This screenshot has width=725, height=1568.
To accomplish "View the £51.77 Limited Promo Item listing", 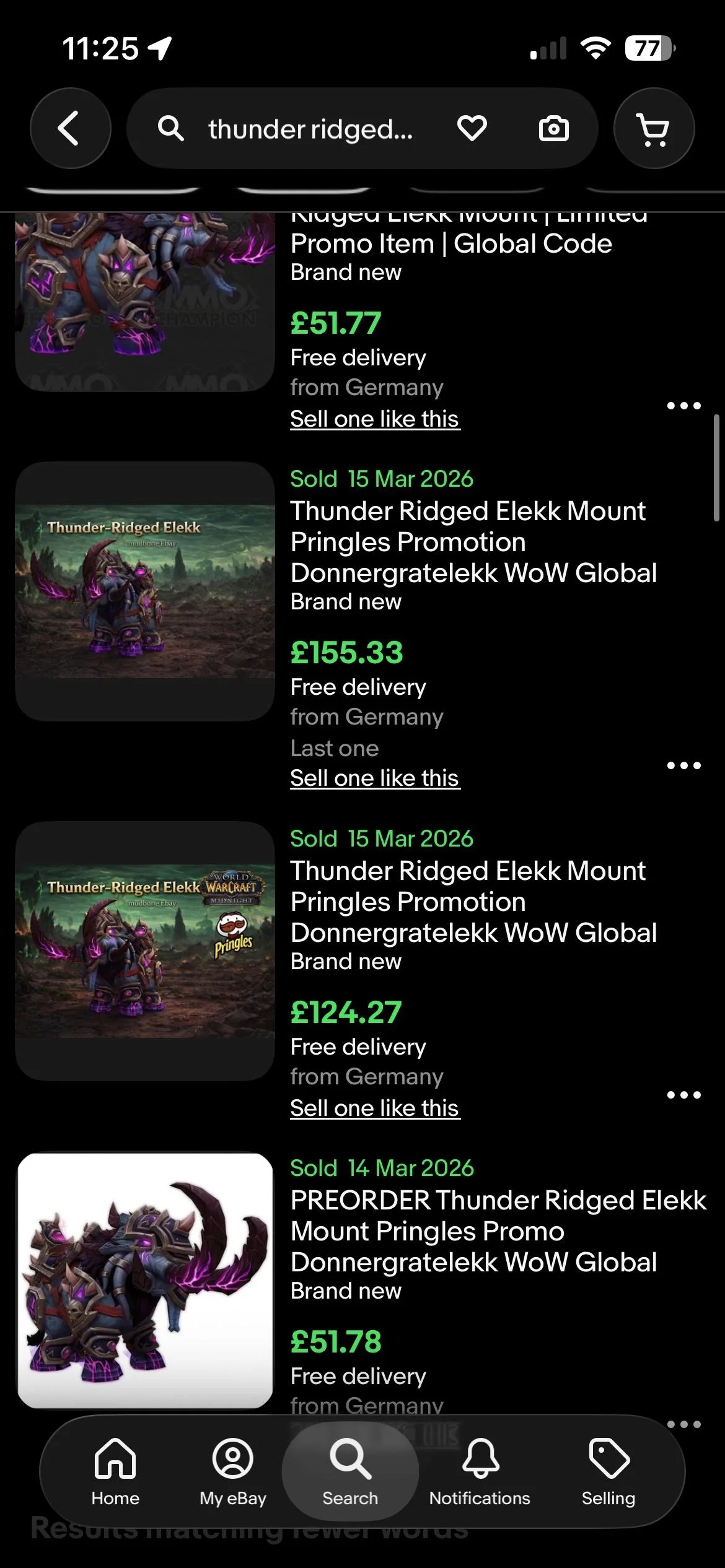I will pyautogui.click(x=451, y=244).
